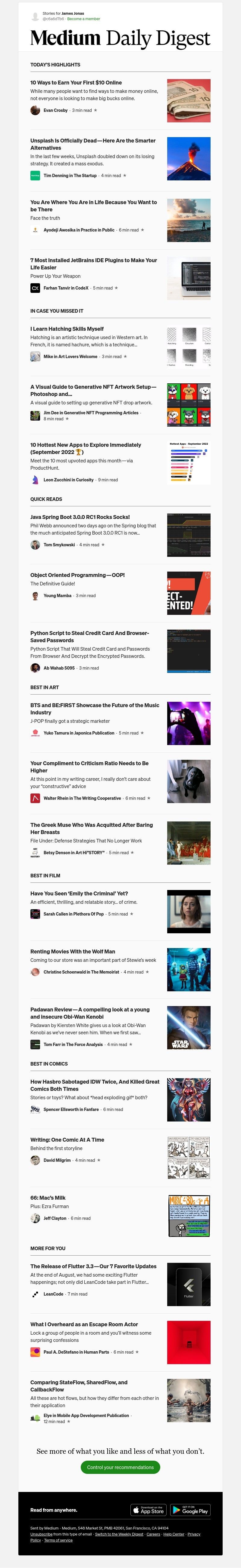Image resolution: width=241 pixels, height=1568 pixels.
Task: Tap Control your recommendations button
Action: pos(120,1467)
